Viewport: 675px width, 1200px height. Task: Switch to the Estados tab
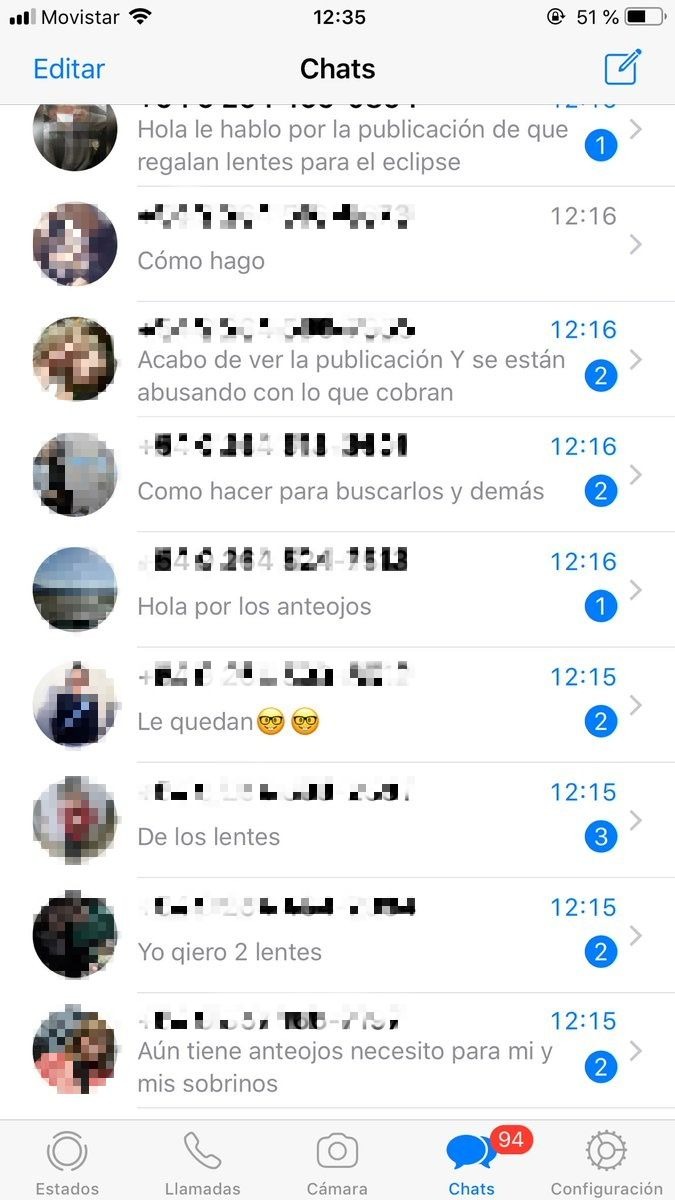click(67, 1163)
